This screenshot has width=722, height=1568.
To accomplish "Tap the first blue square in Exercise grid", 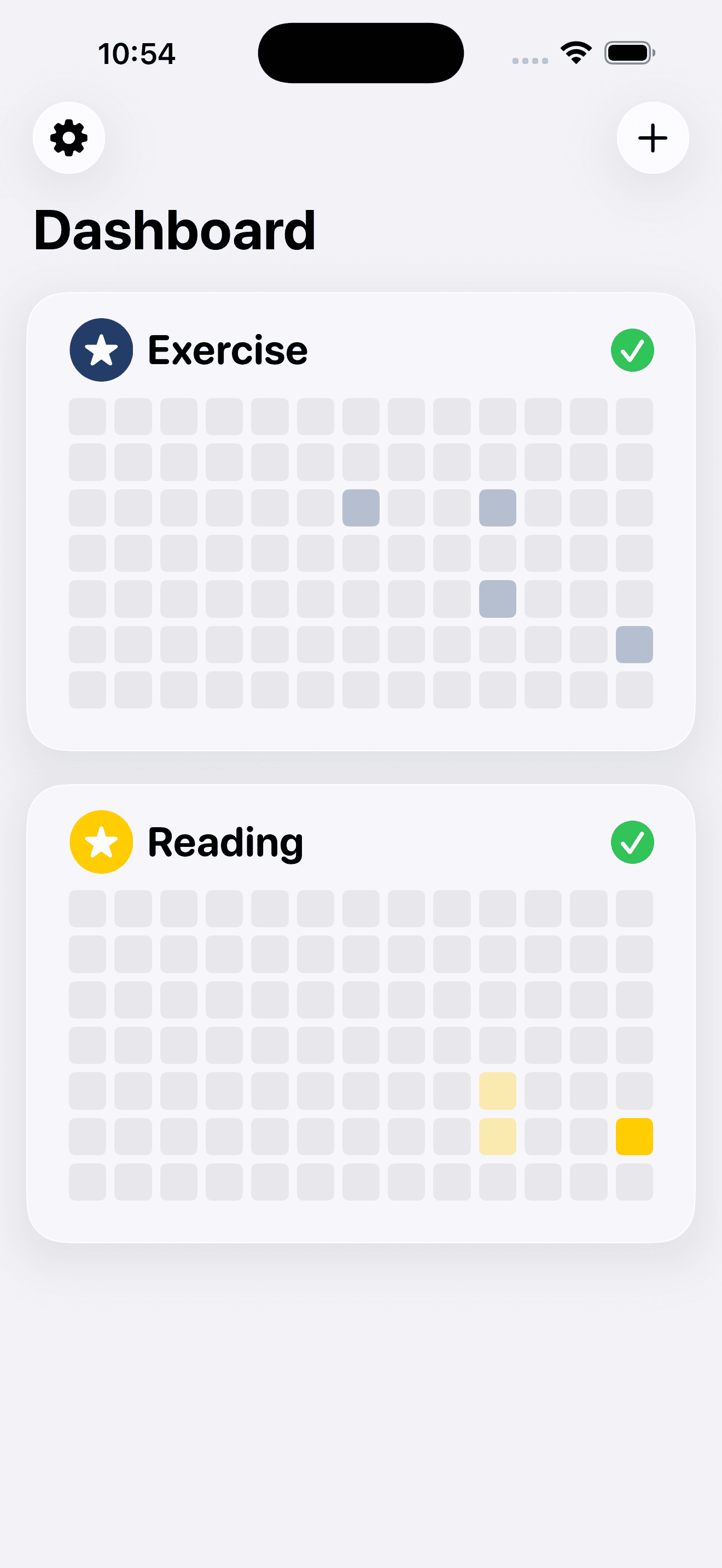I will click(360, 507).
